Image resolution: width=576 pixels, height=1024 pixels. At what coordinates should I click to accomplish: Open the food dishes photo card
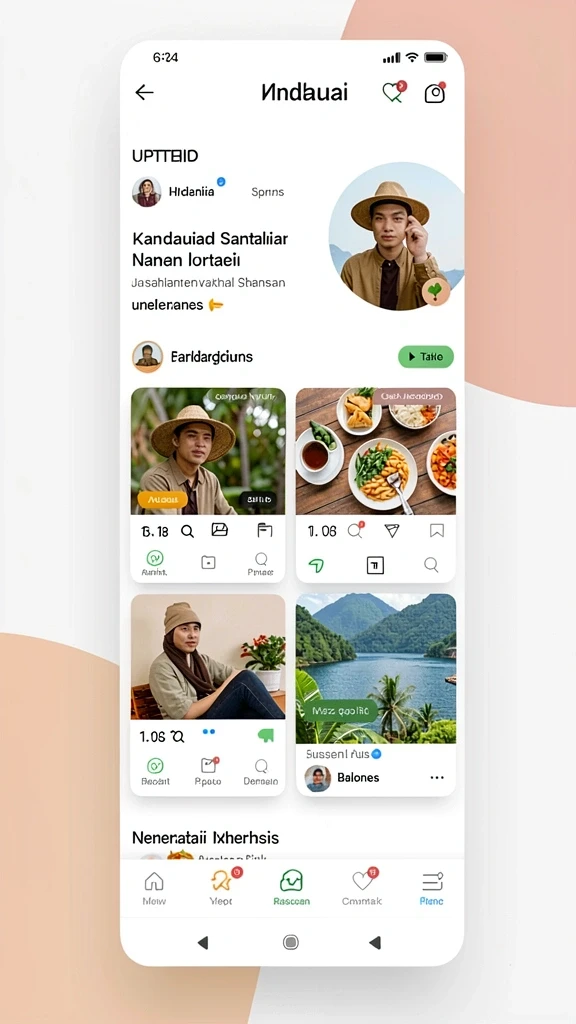point(376,451)
